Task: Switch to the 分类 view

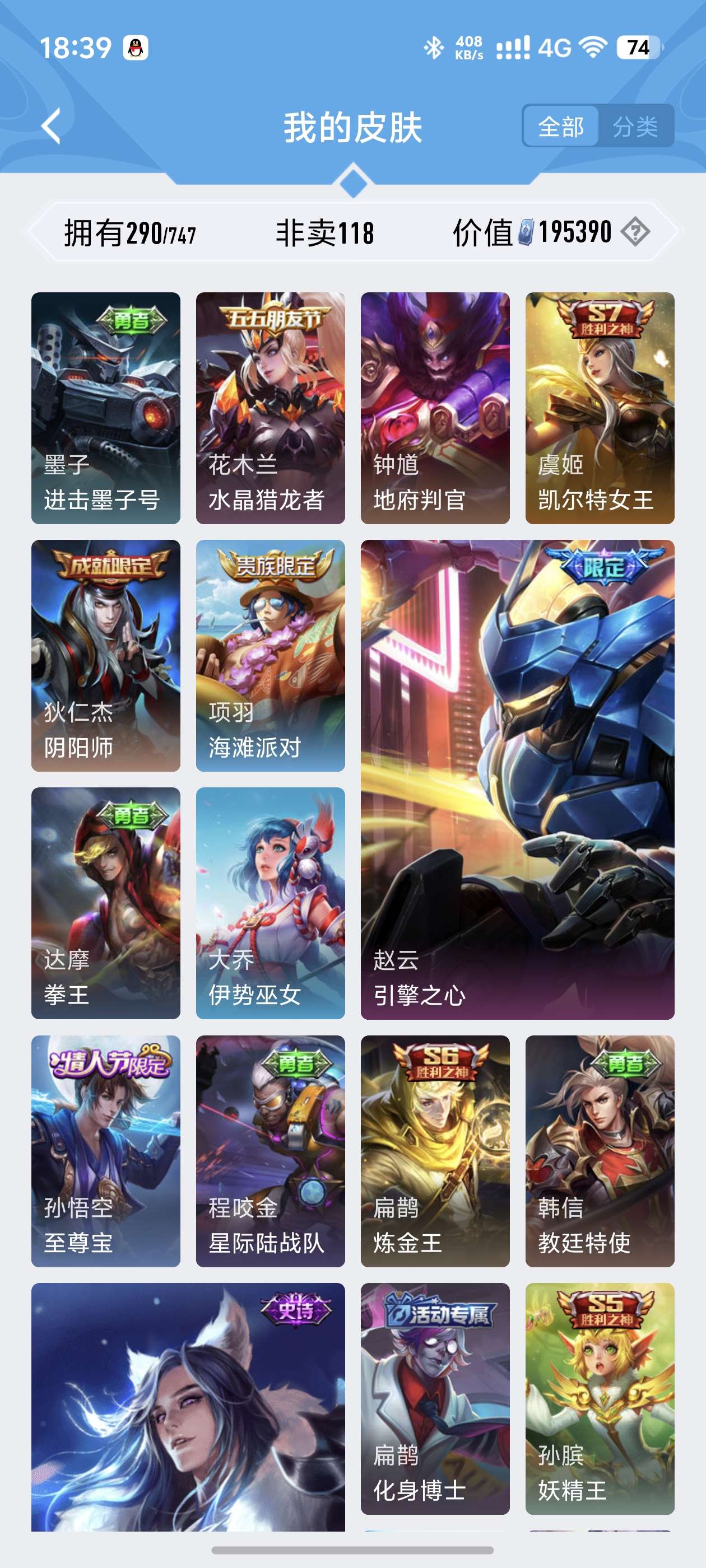Action: point(635,126)
